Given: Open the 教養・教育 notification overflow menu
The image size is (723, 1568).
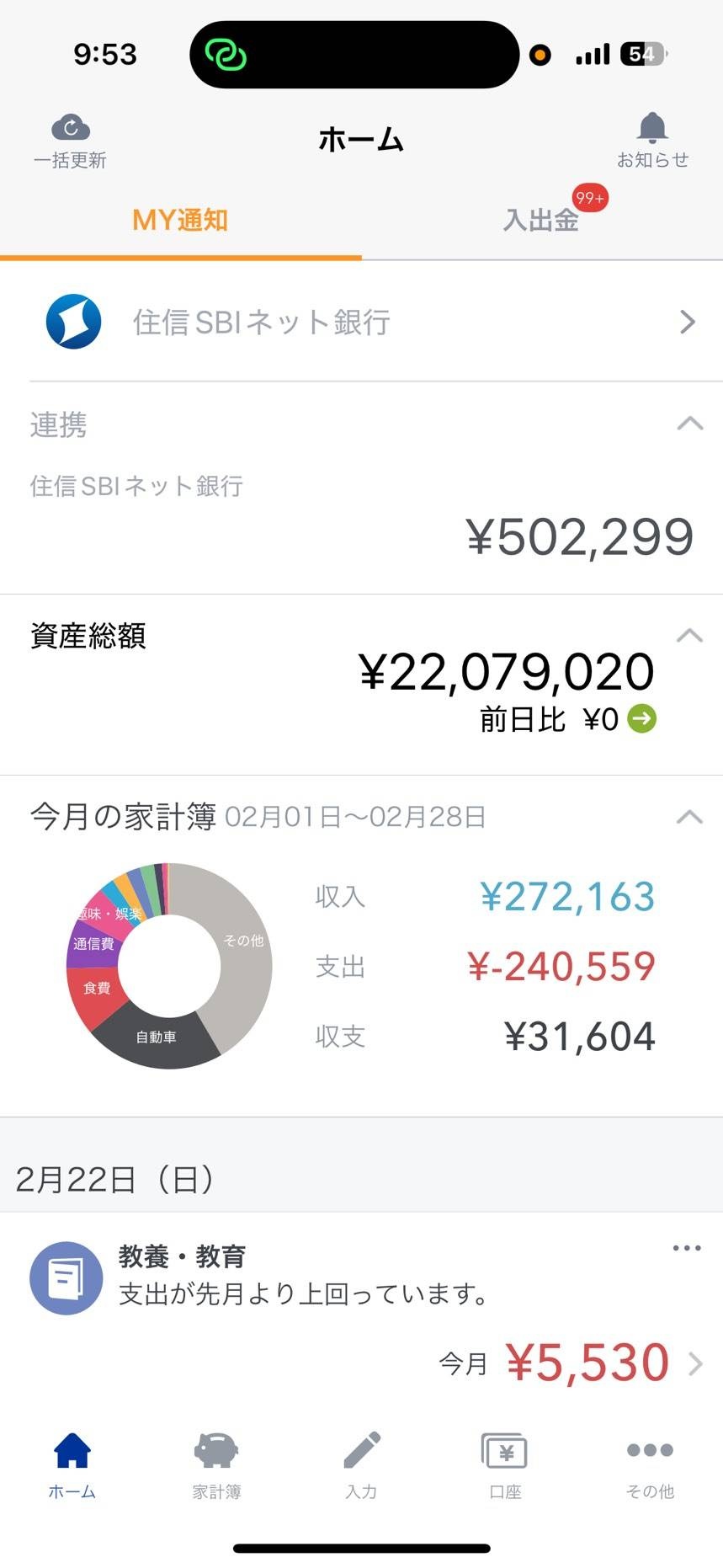Looking at the screenshot, I should pyautogui.click(x=687, y=1248).
